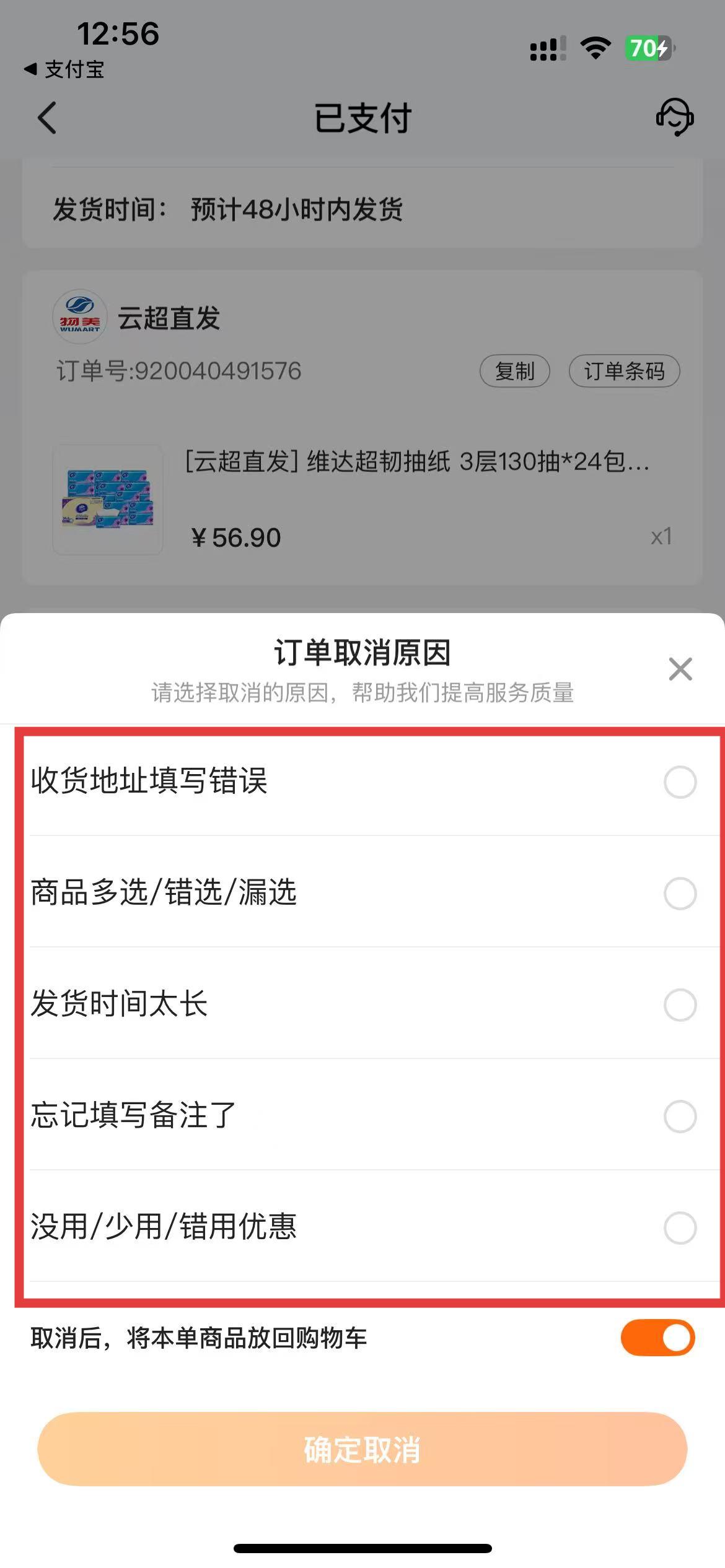Screen dimensions: 725x1568
Task: Open 订单条码 barcode
Action: click(x=624, y=371)
